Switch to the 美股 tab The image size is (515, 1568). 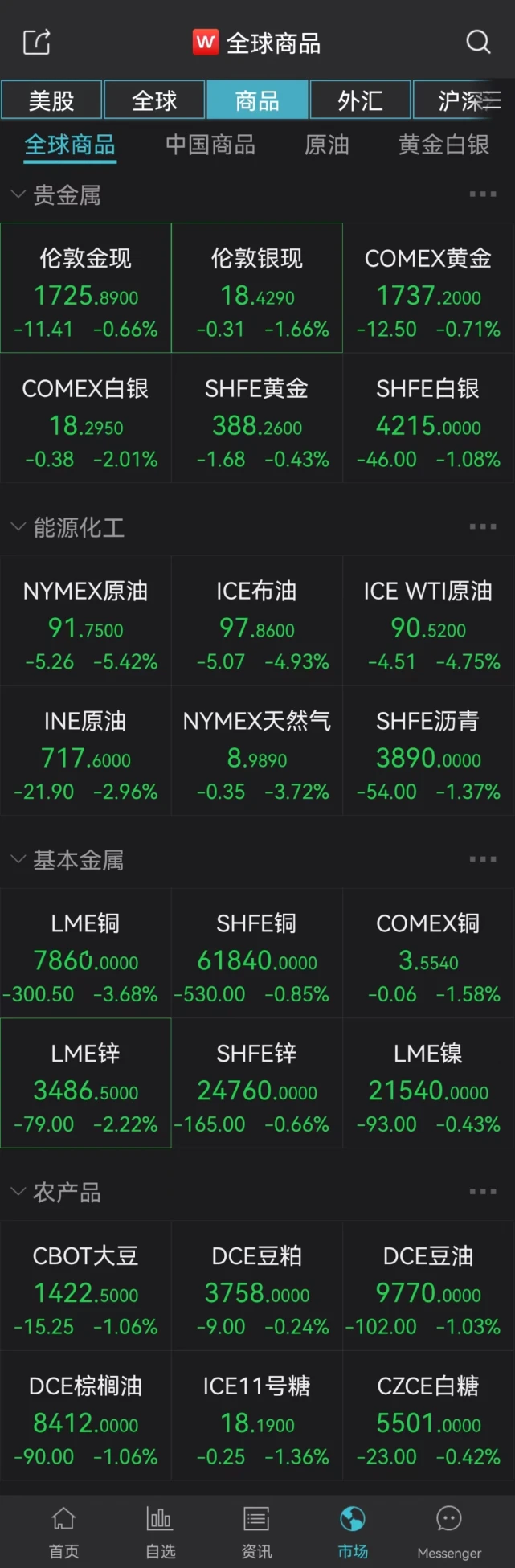pyautogui.click(x=51, y=100)
